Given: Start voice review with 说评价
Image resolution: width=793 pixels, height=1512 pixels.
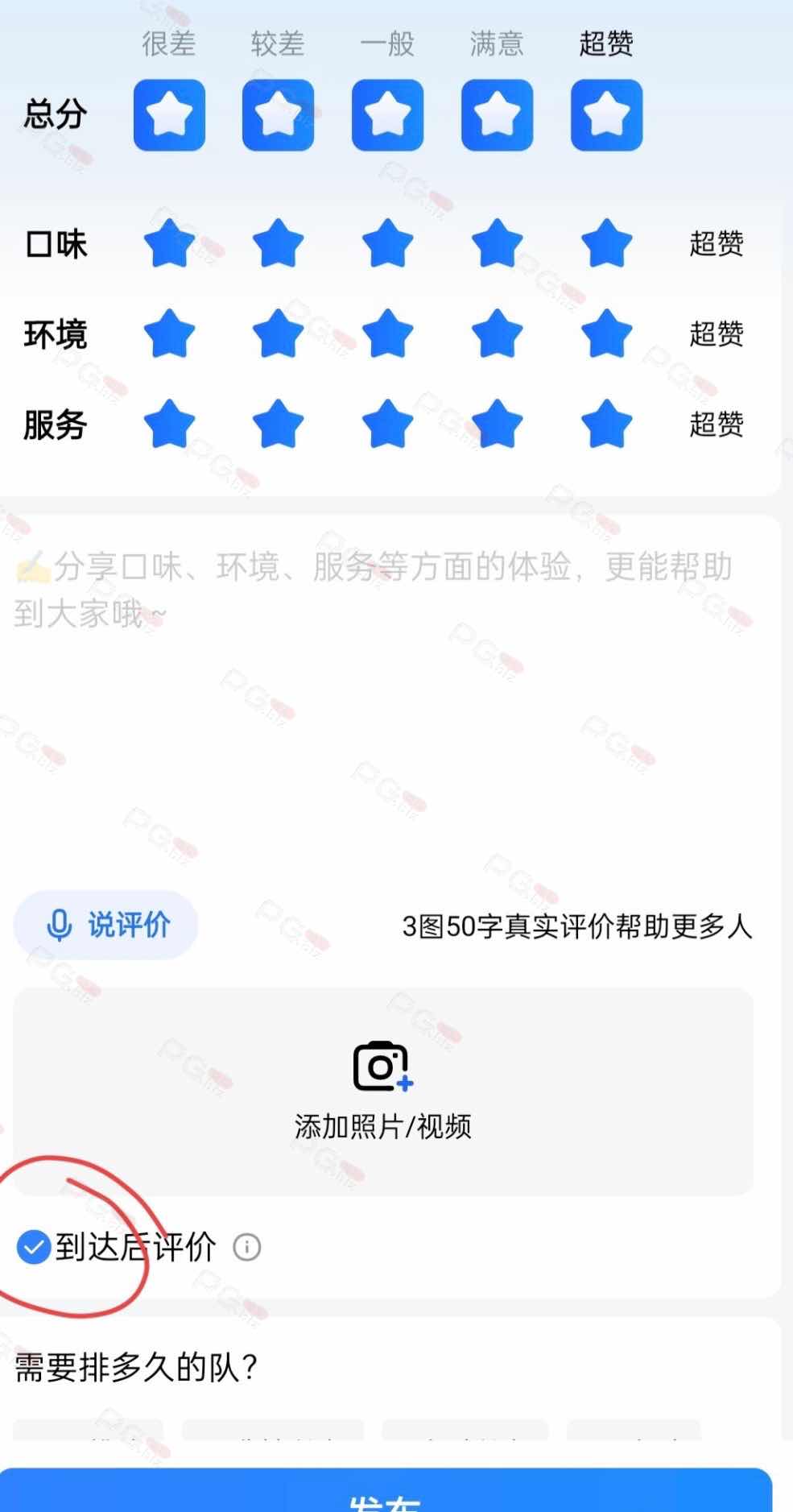Looking at the screenshot, I should pos(106,925).
